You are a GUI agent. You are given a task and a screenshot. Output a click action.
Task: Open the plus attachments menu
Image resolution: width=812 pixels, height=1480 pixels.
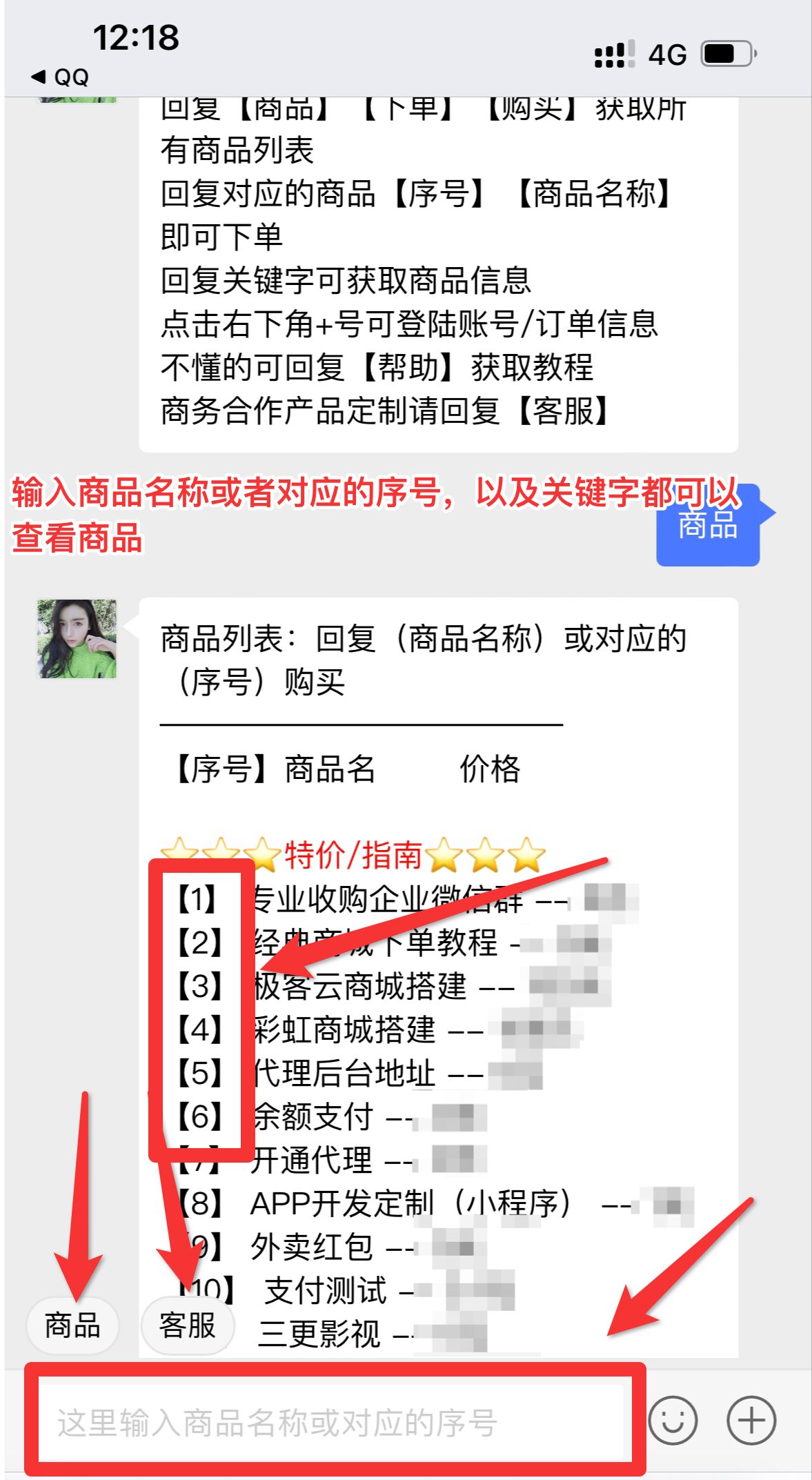point(751,1420)
